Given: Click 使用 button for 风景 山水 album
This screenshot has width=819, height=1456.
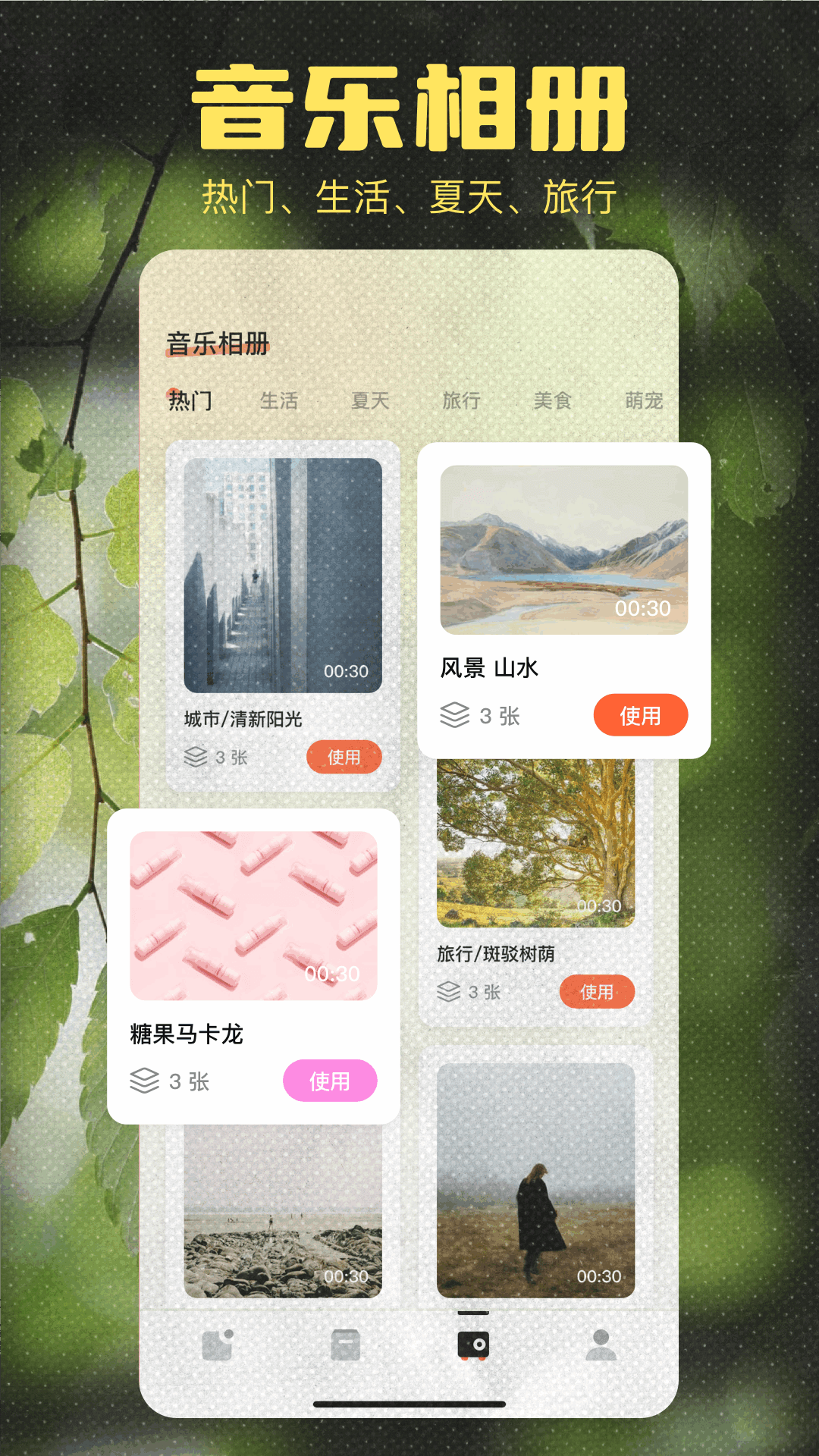Looking at the screenshot, I should click(x=640, y=715).
